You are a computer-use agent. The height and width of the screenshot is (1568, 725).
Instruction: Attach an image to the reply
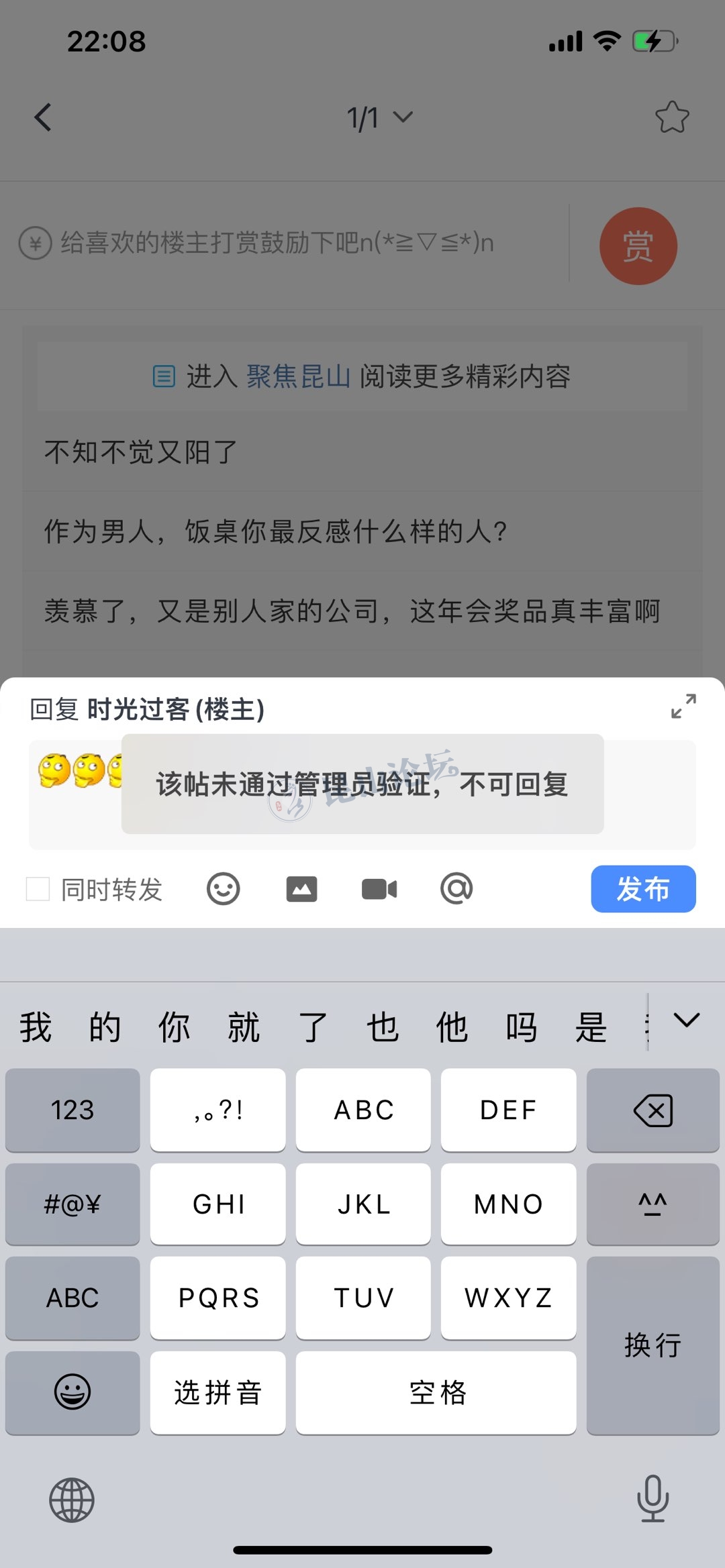click(301, 889)
